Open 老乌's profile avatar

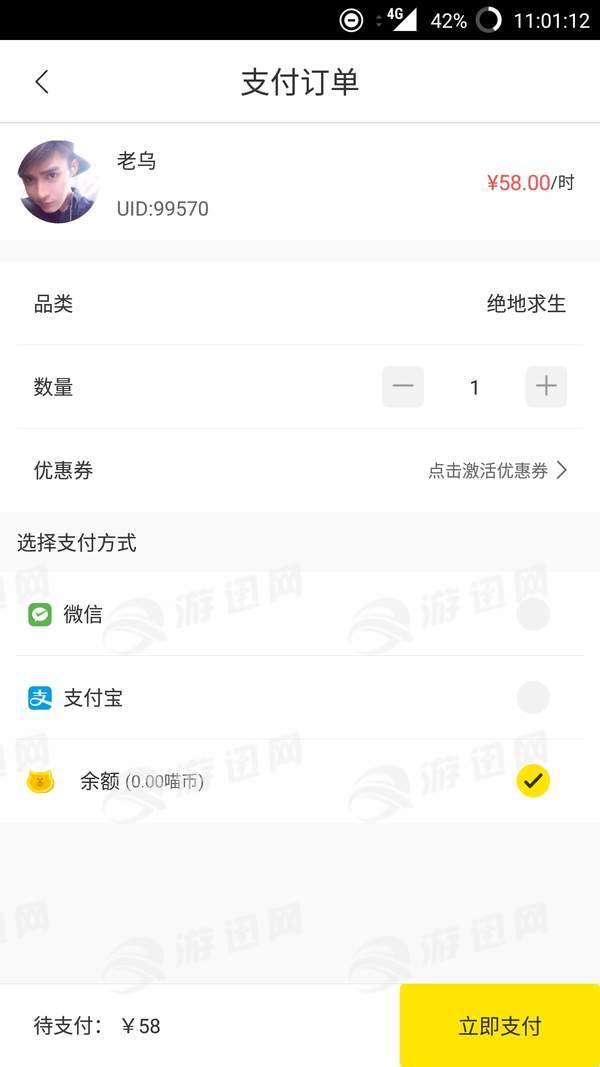click(x=59, y=181)
